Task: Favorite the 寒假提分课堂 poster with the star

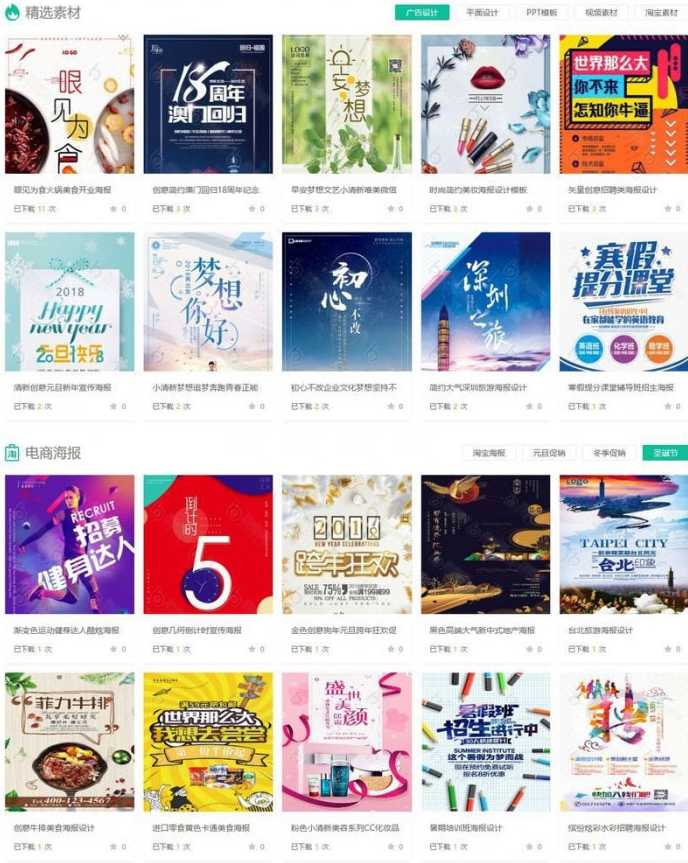Action: tap(667, 407)
